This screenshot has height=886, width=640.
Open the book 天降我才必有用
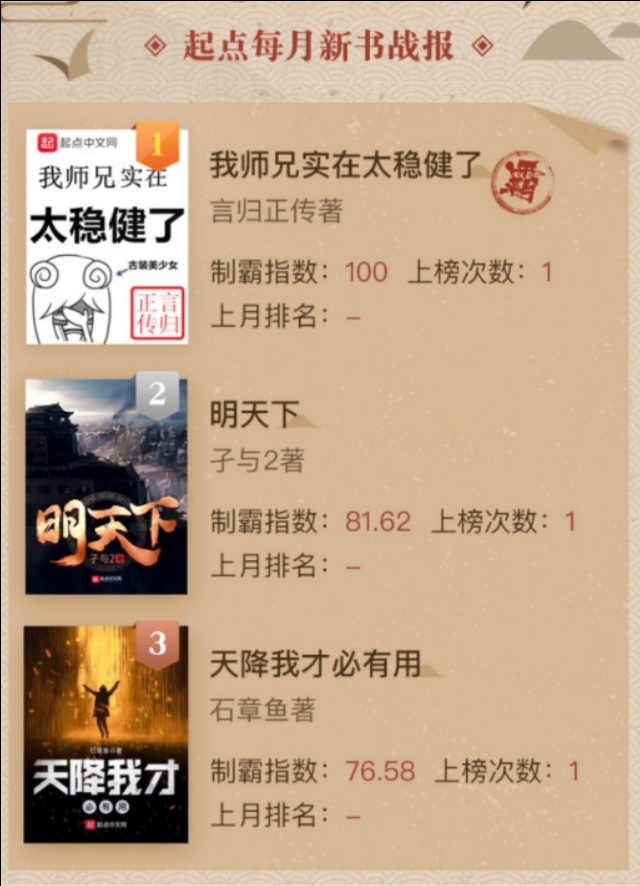(314, 664)
